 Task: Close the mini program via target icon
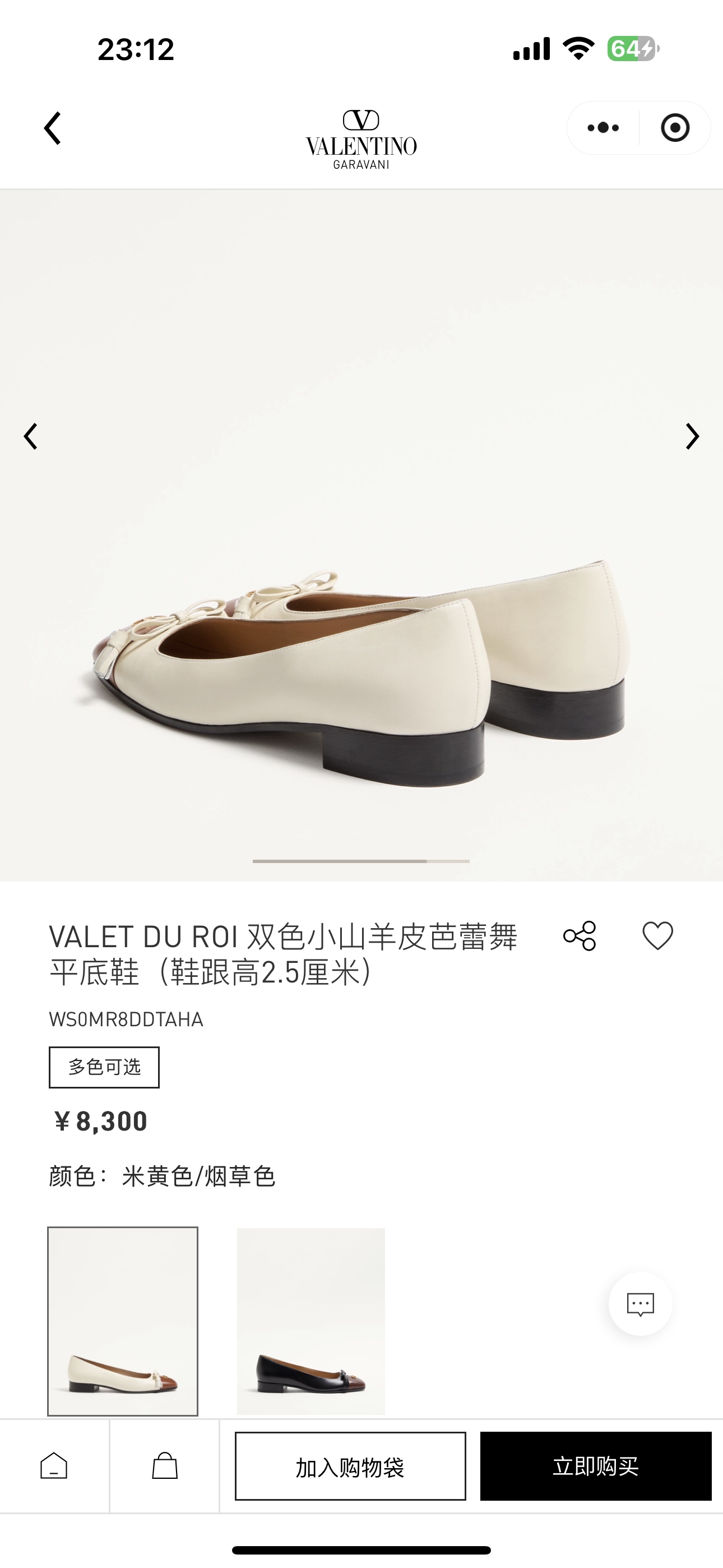point(674,128)
